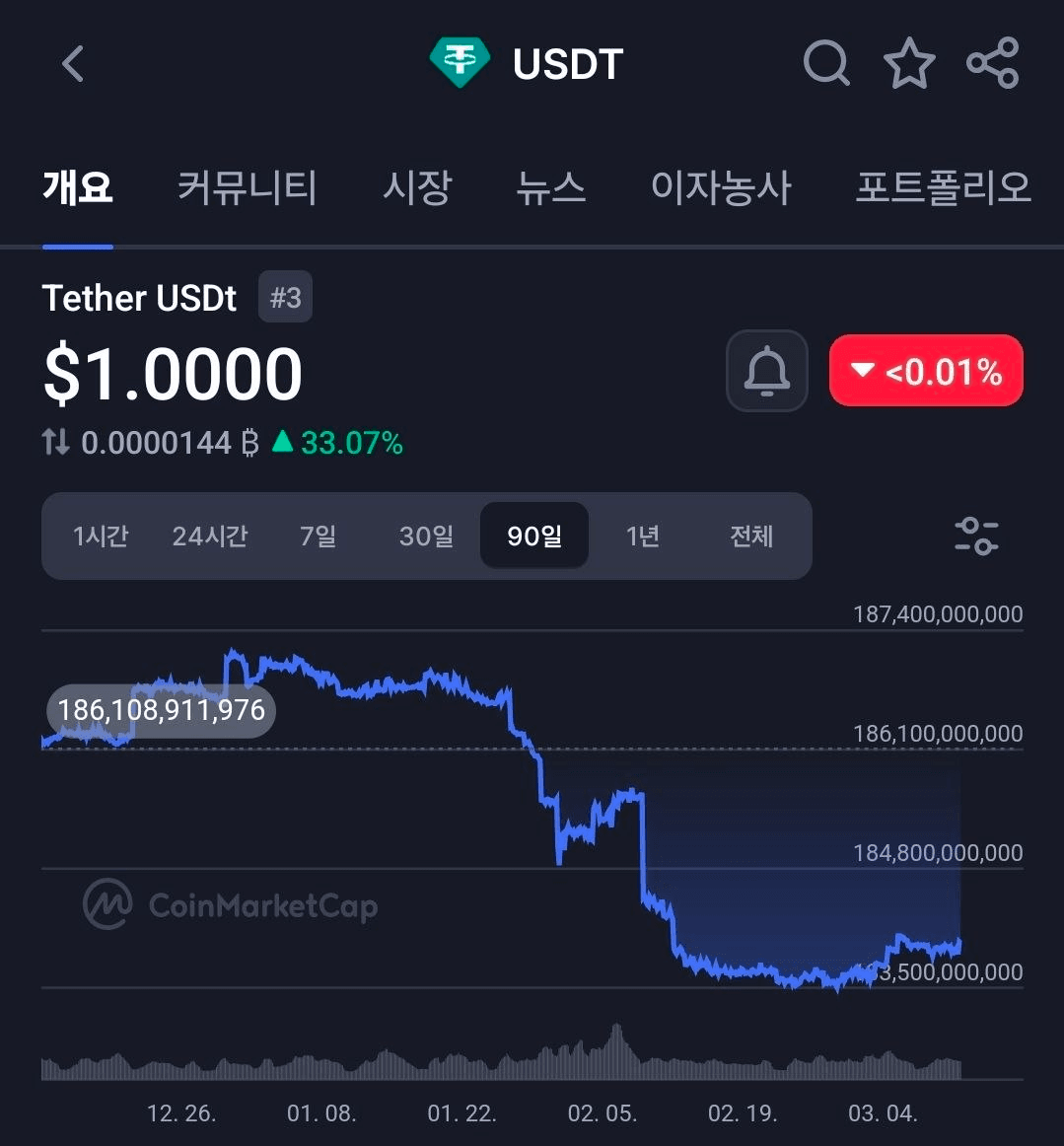Select the 포트폴리오 menu item
Screen dimensions: 1064x1146
pyautogui.click(x=943, y=188)
